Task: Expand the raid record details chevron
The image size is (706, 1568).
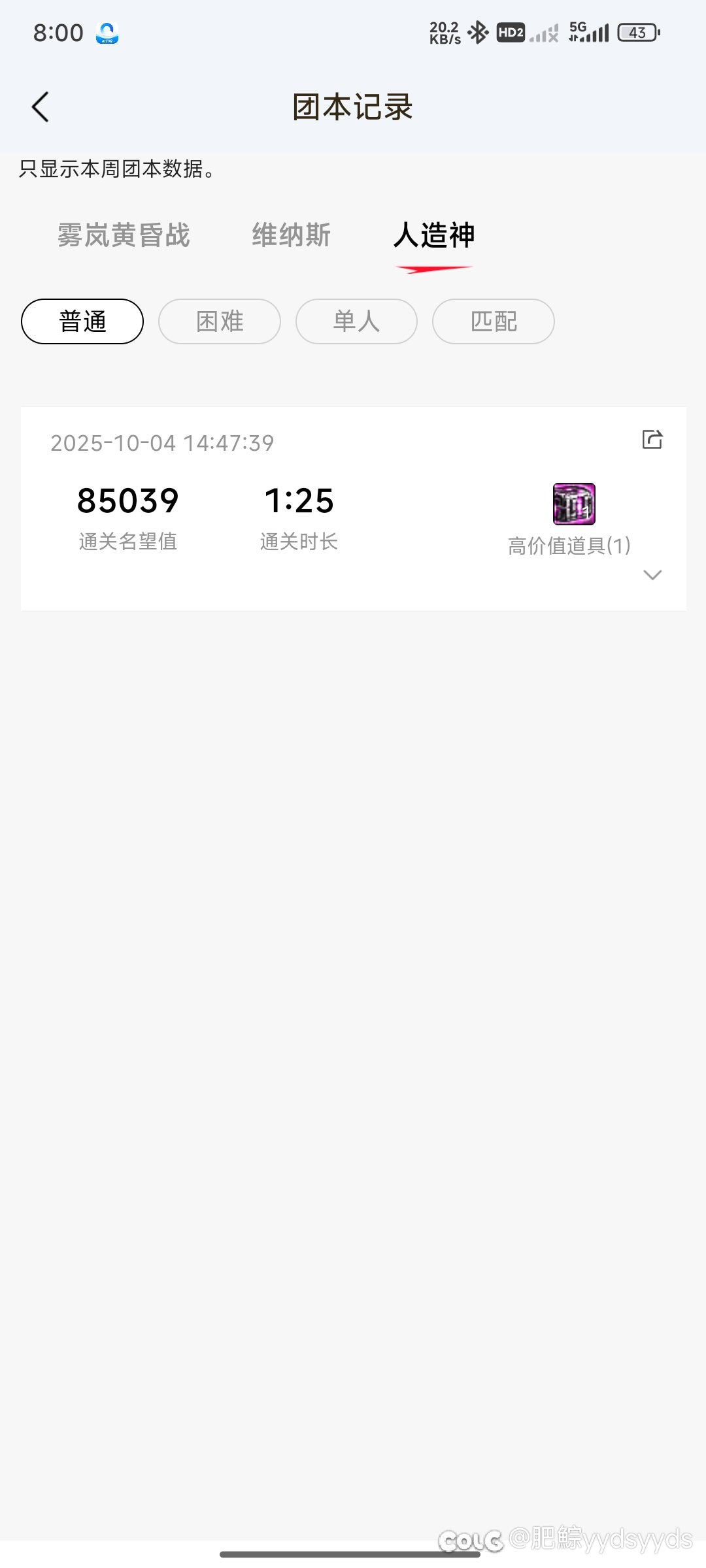Action: (x=652, y=575)
